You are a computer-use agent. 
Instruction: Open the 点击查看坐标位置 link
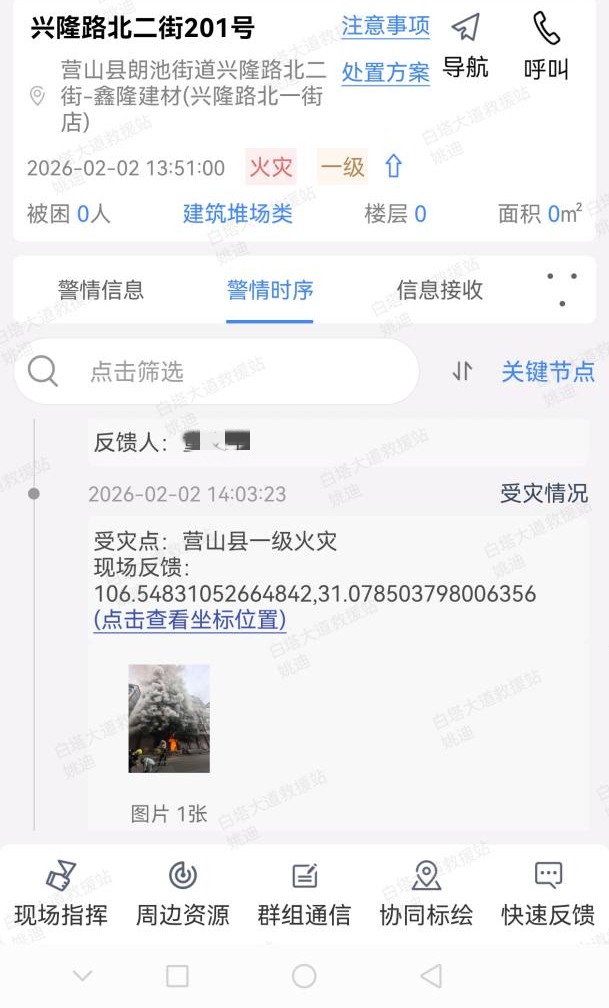pyautogui.click(x=190, y=620)
